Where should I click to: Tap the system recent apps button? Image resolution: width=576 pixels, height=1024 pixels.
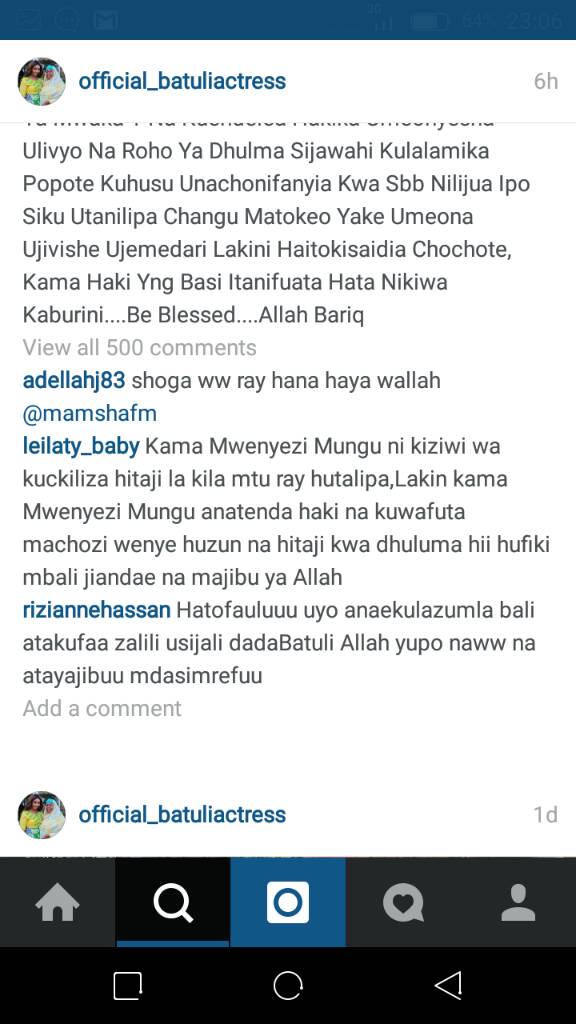tap(127, 985)
